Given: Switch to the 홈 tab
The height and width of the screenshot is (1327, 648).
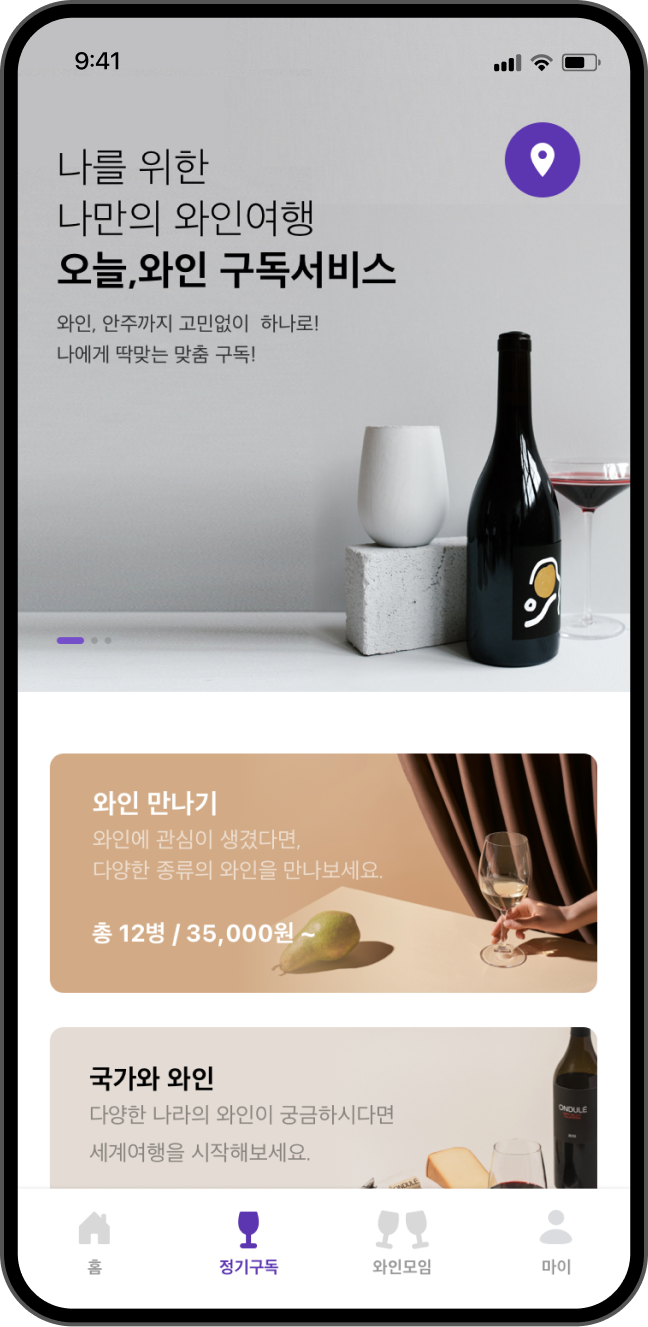Looking at the screenshot, I should [x=94, y=1242].
